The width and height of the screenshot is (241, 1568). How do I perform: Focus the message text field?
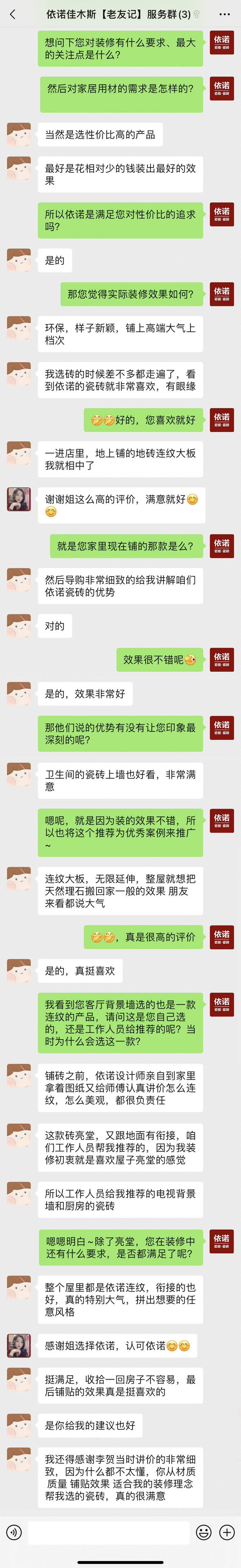tap(109, 1532)
